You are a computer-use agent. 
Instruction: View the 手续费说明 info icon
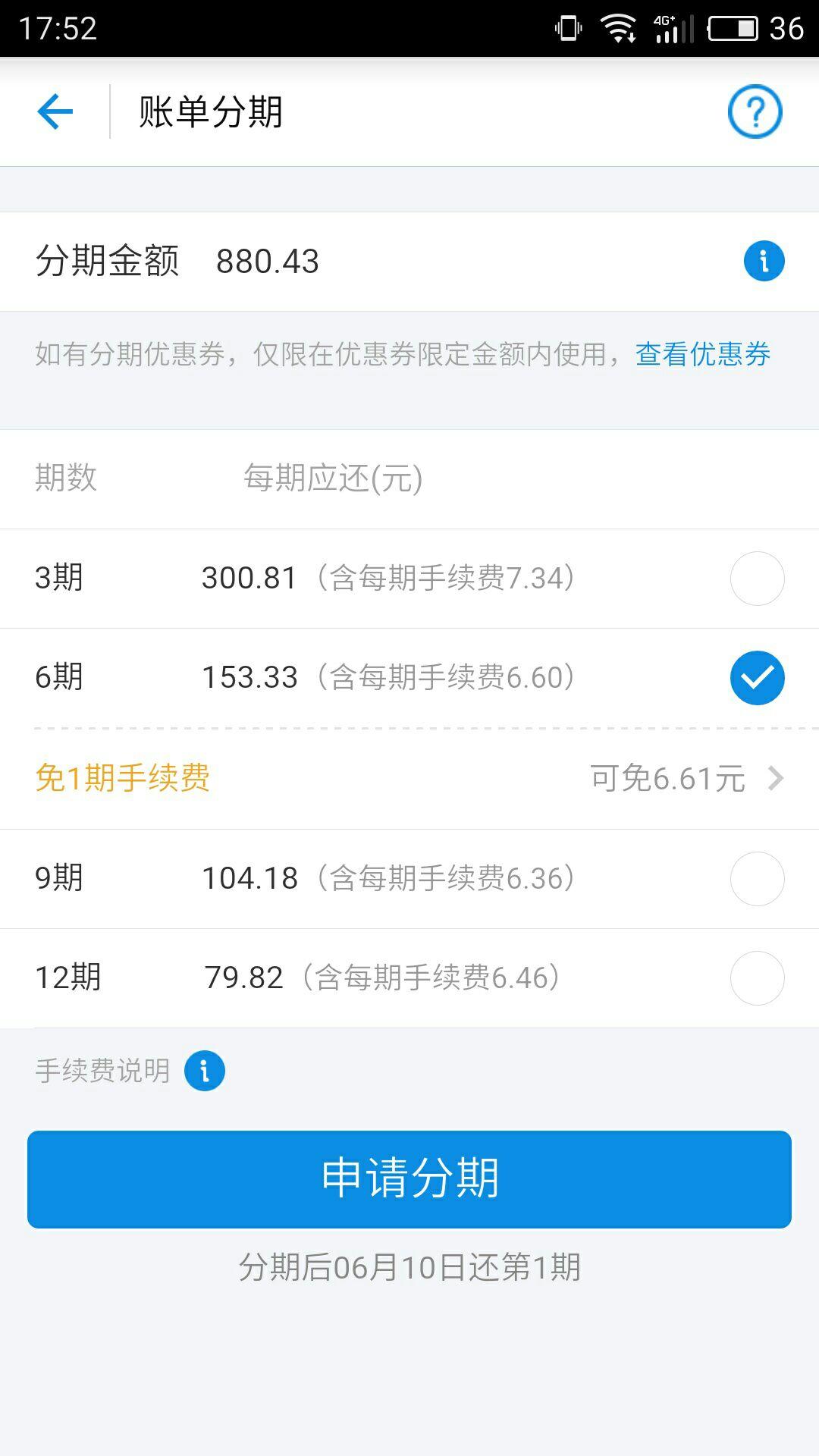pos(205,1071)
